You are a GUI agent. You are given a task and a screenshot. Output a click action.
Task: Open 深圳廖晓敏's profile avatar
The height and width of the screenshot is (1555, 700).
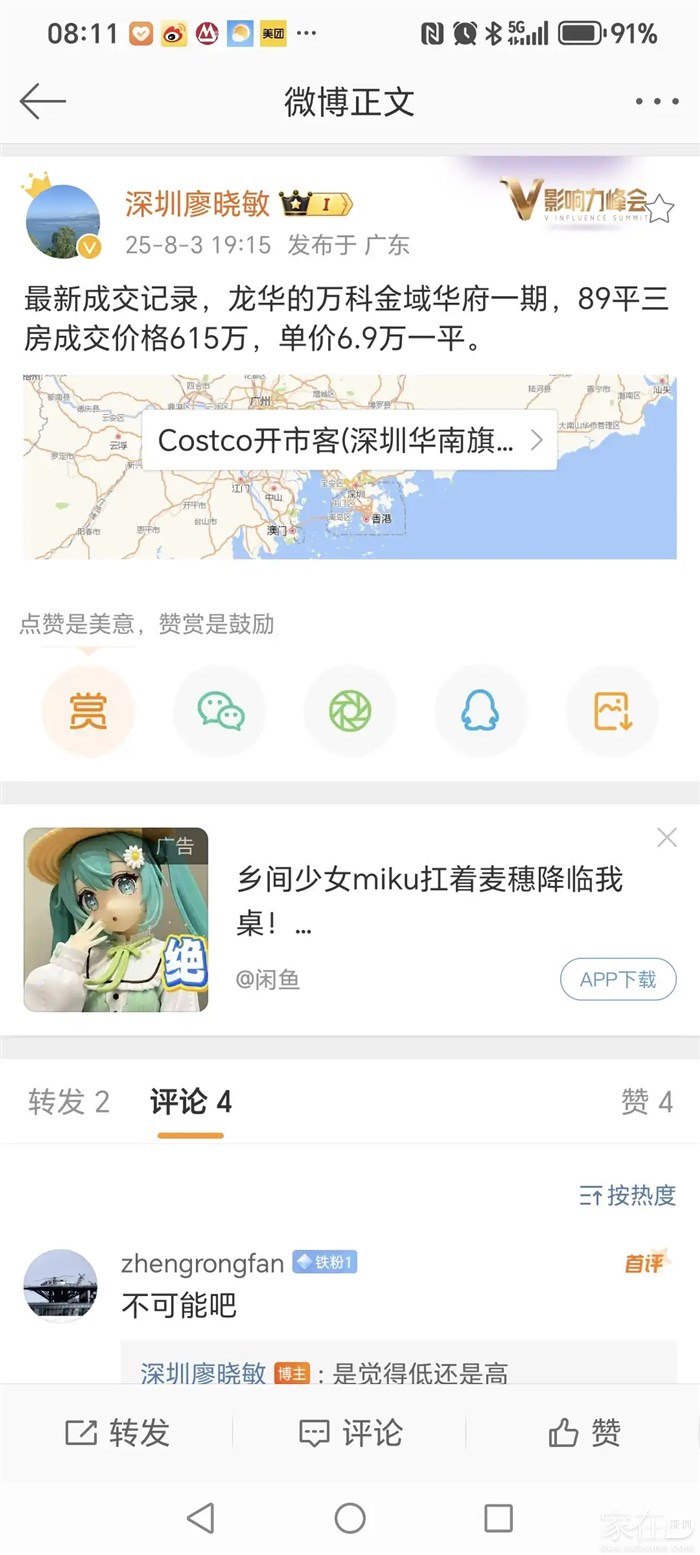(62, 221)
